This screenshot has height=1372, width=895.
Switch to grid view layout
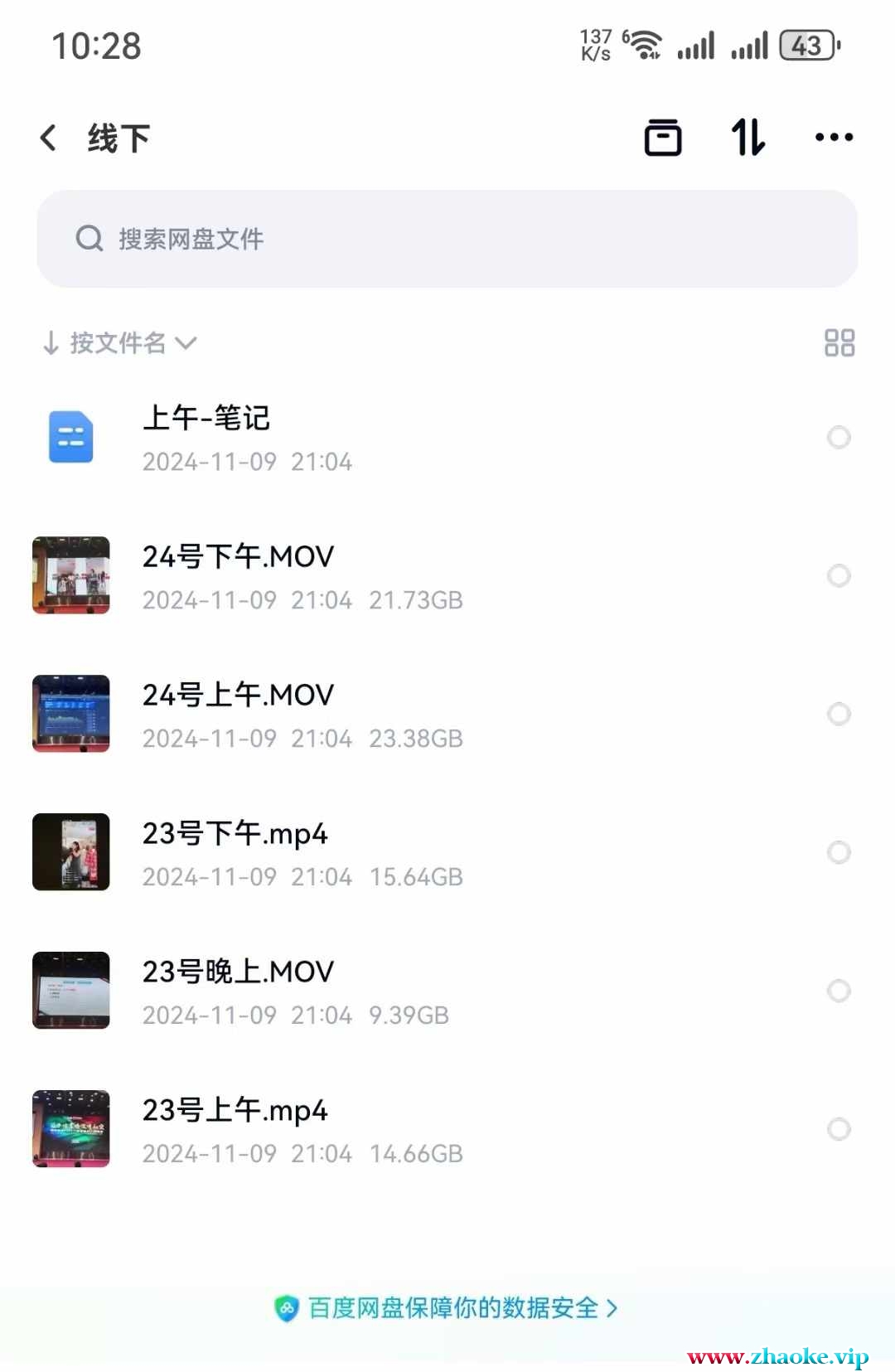(839, 342)
